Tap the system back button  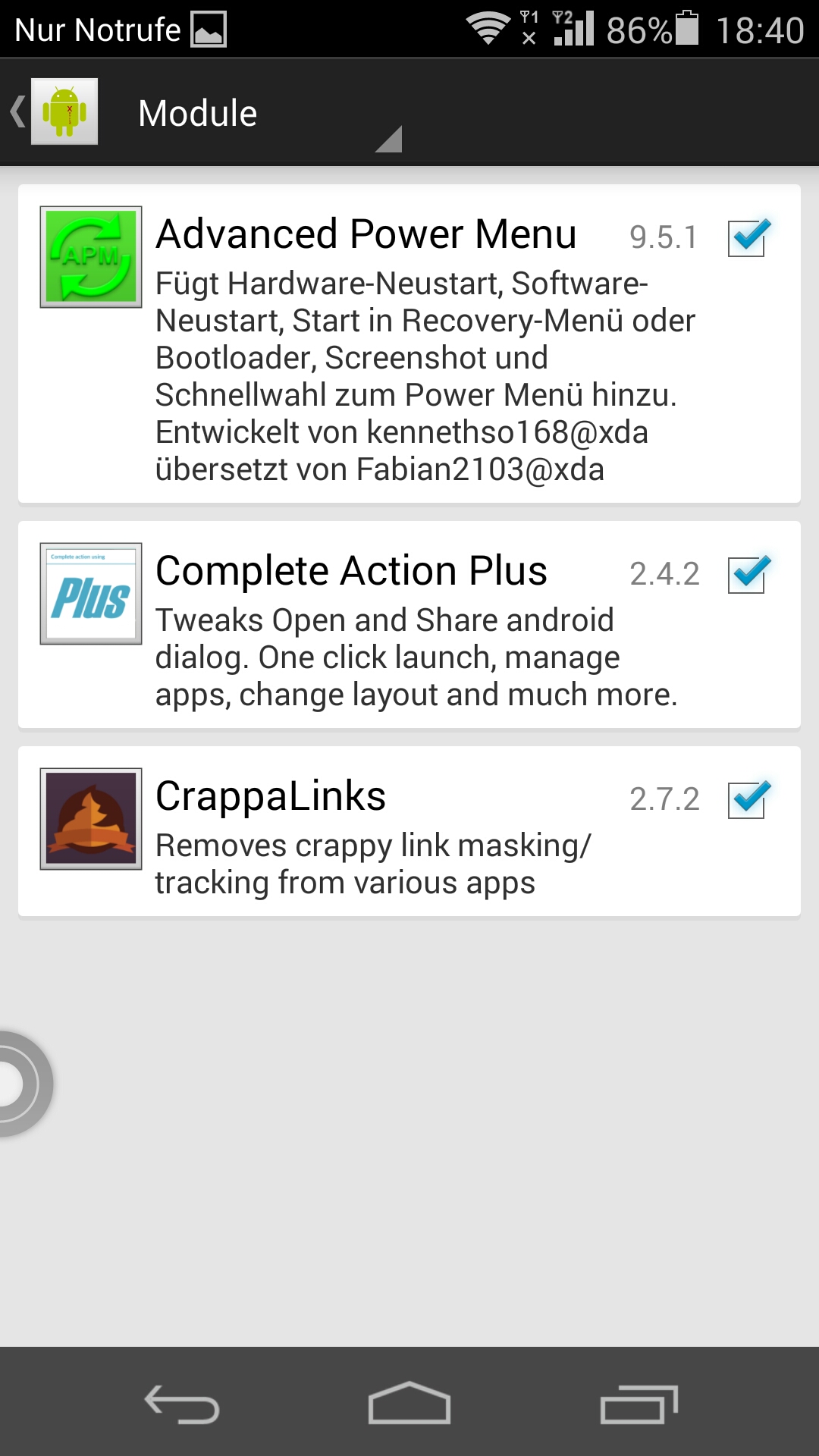(182, 1404)
